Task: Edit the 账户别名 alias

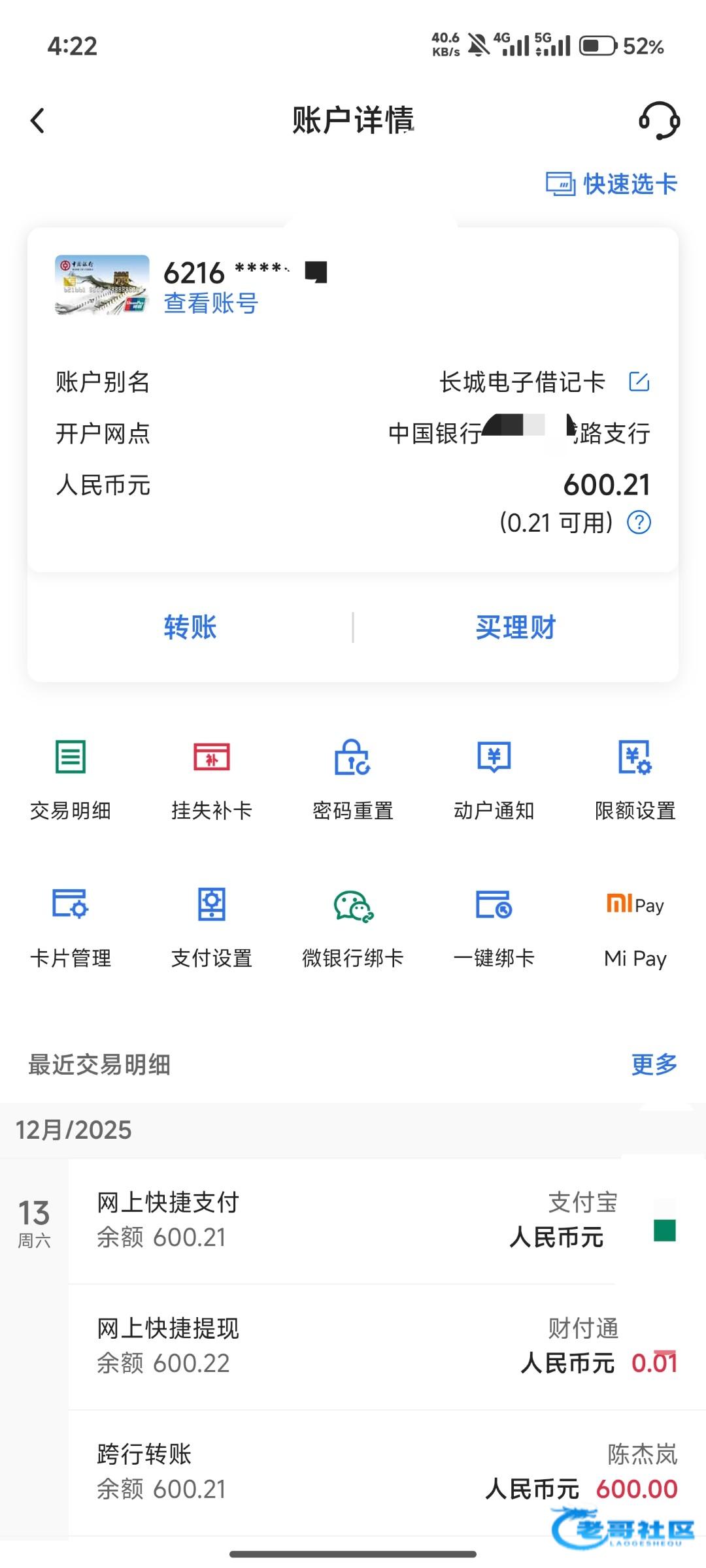Action: [x=639, y=382]
